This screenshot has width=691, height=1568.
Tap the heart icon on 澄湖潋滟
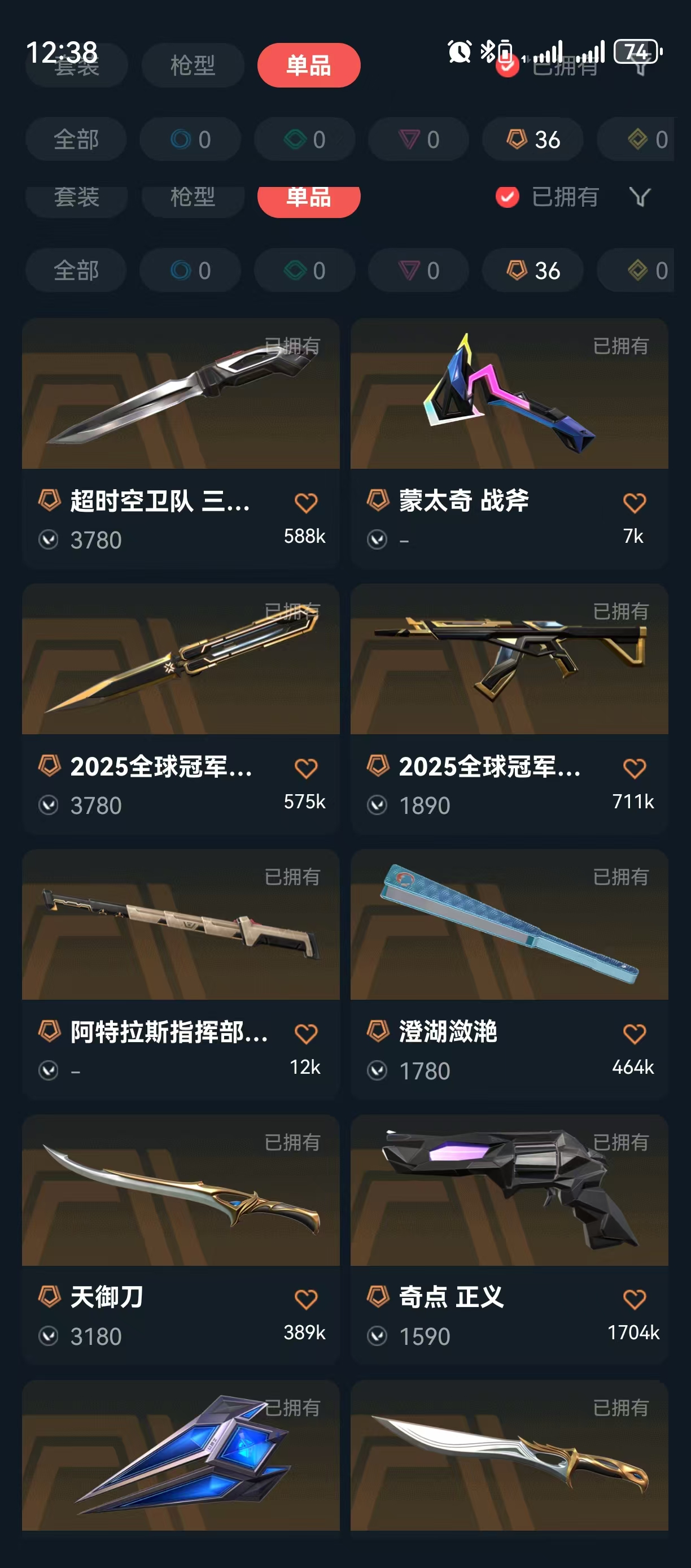(x=634, y=1034)
